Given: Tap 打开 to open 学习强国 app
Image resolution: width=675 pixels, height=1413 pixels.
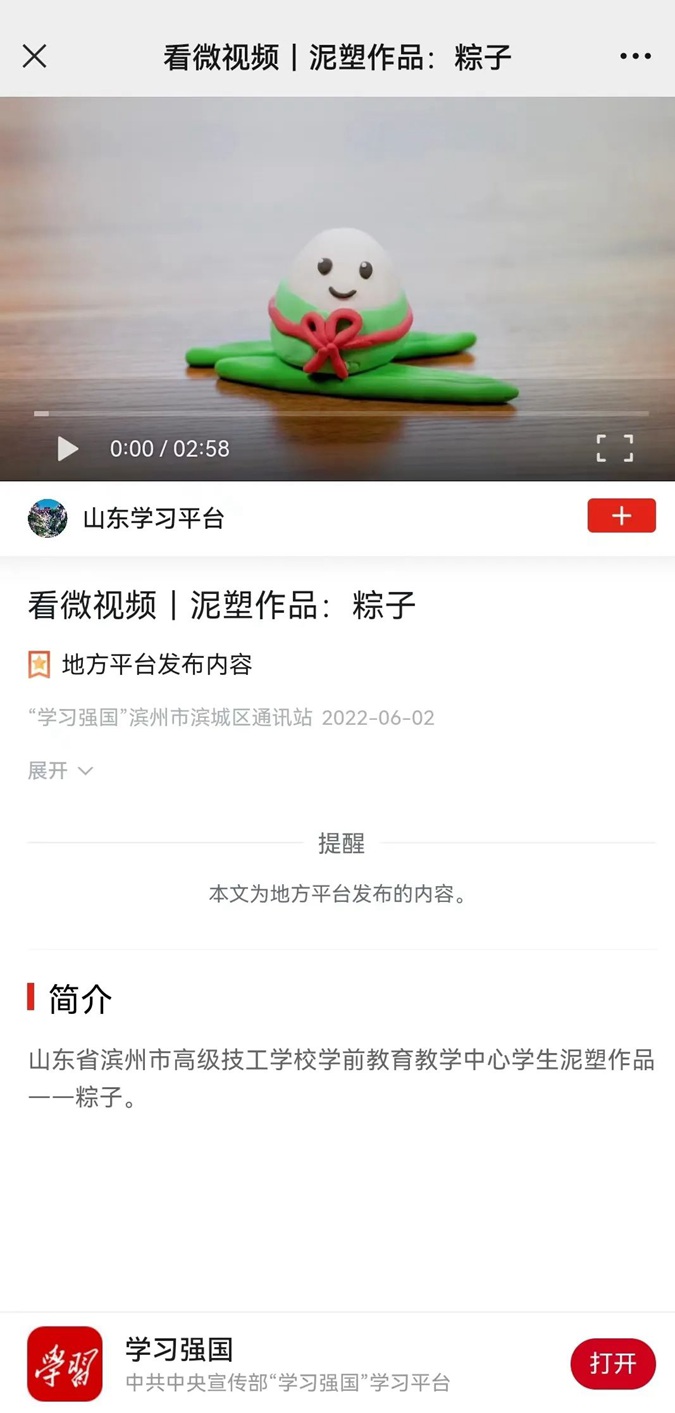Looking at the screenshot, I should [x=612, y=1363].
